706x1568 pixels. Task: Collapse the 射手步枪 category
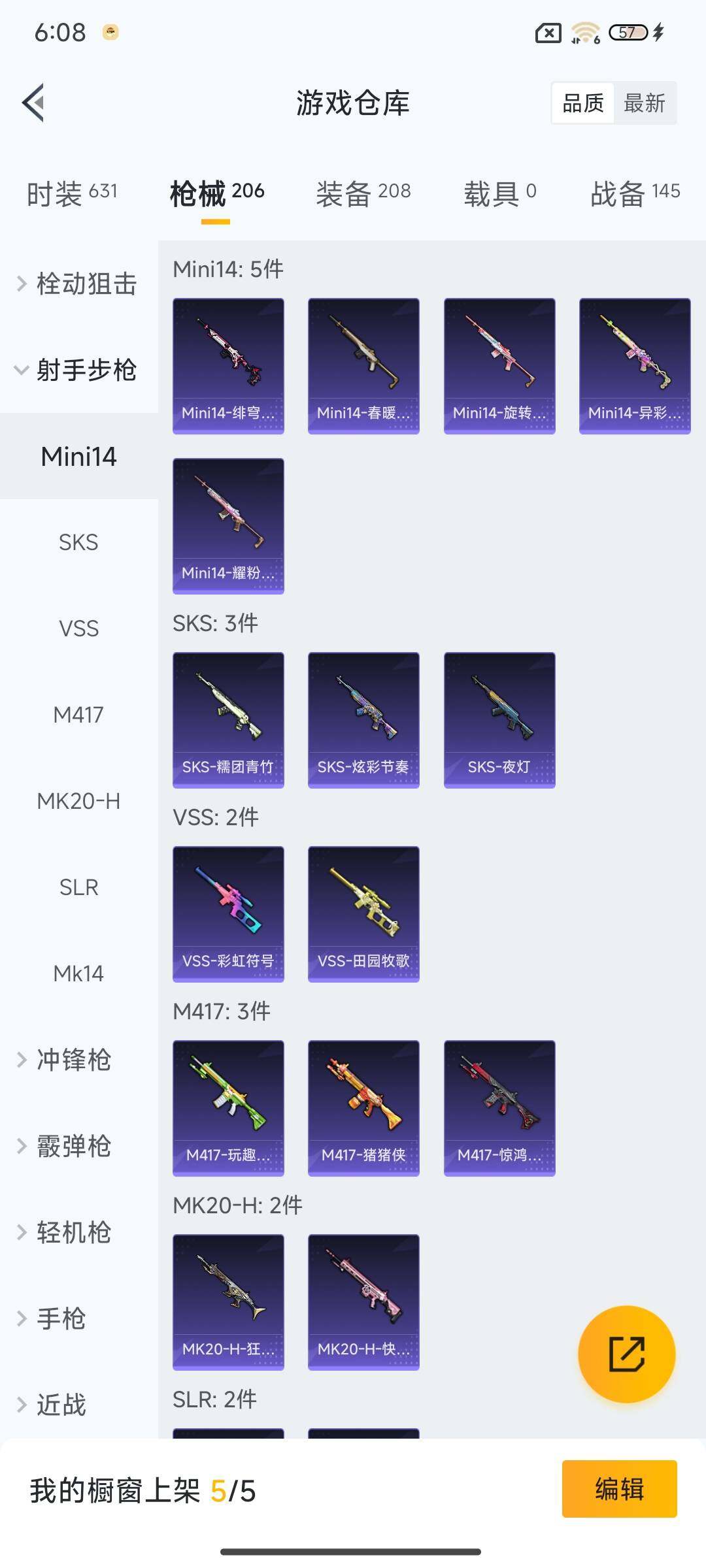coord(78,370)
